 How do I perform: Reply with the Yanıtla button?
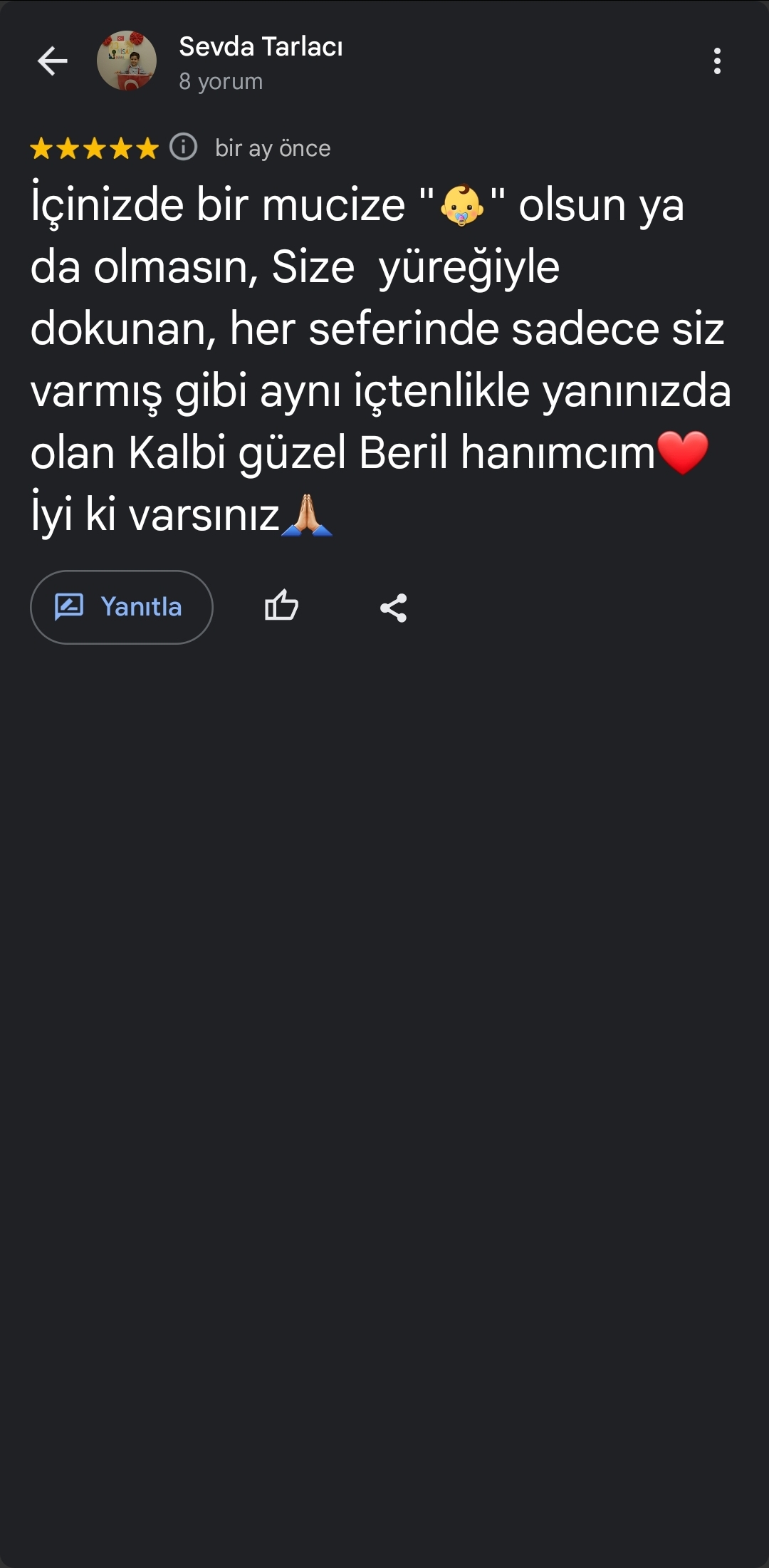(122, 607)
